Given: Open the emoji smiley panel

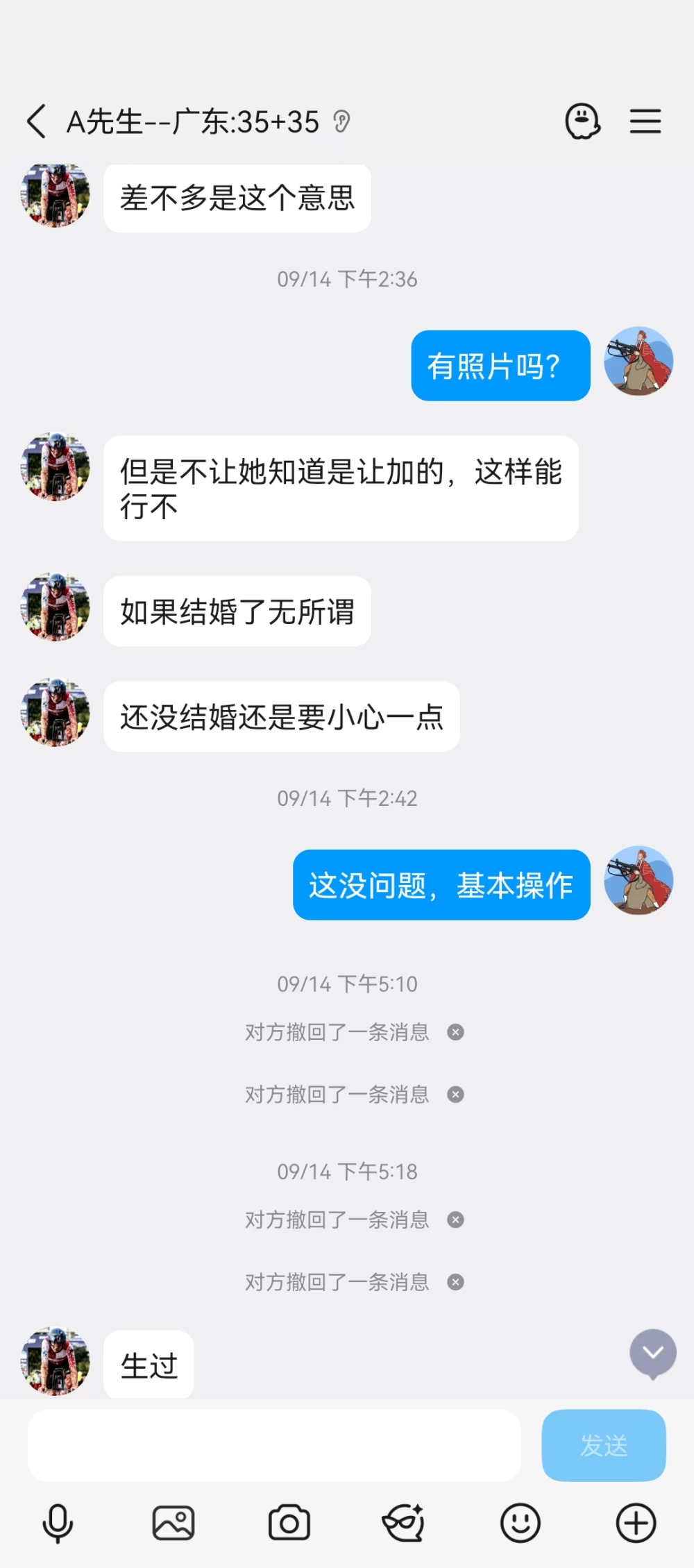Looking at the screenshot, I should tap(520, 1524).
